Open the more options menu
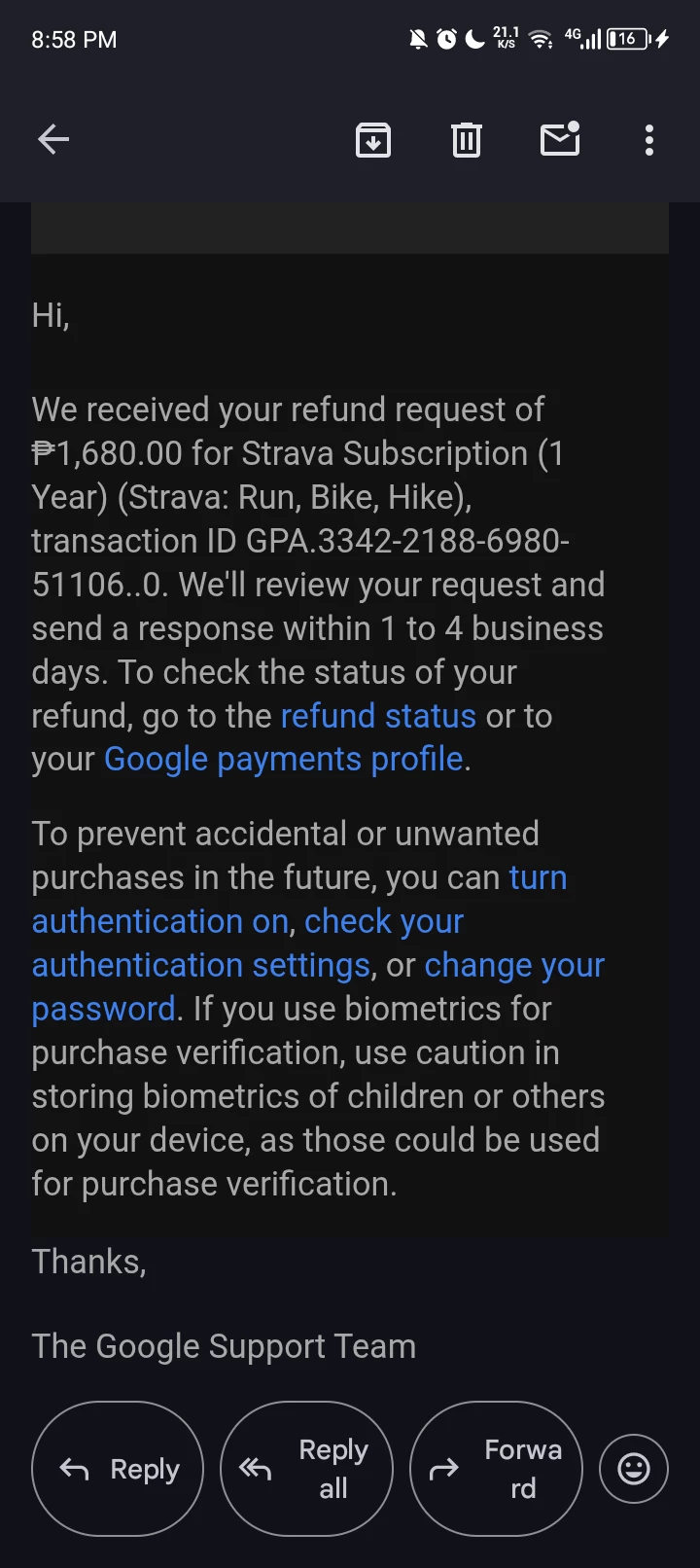This screenshot has width=700, height=1568. pyautogui.click(x=649, y=140)
